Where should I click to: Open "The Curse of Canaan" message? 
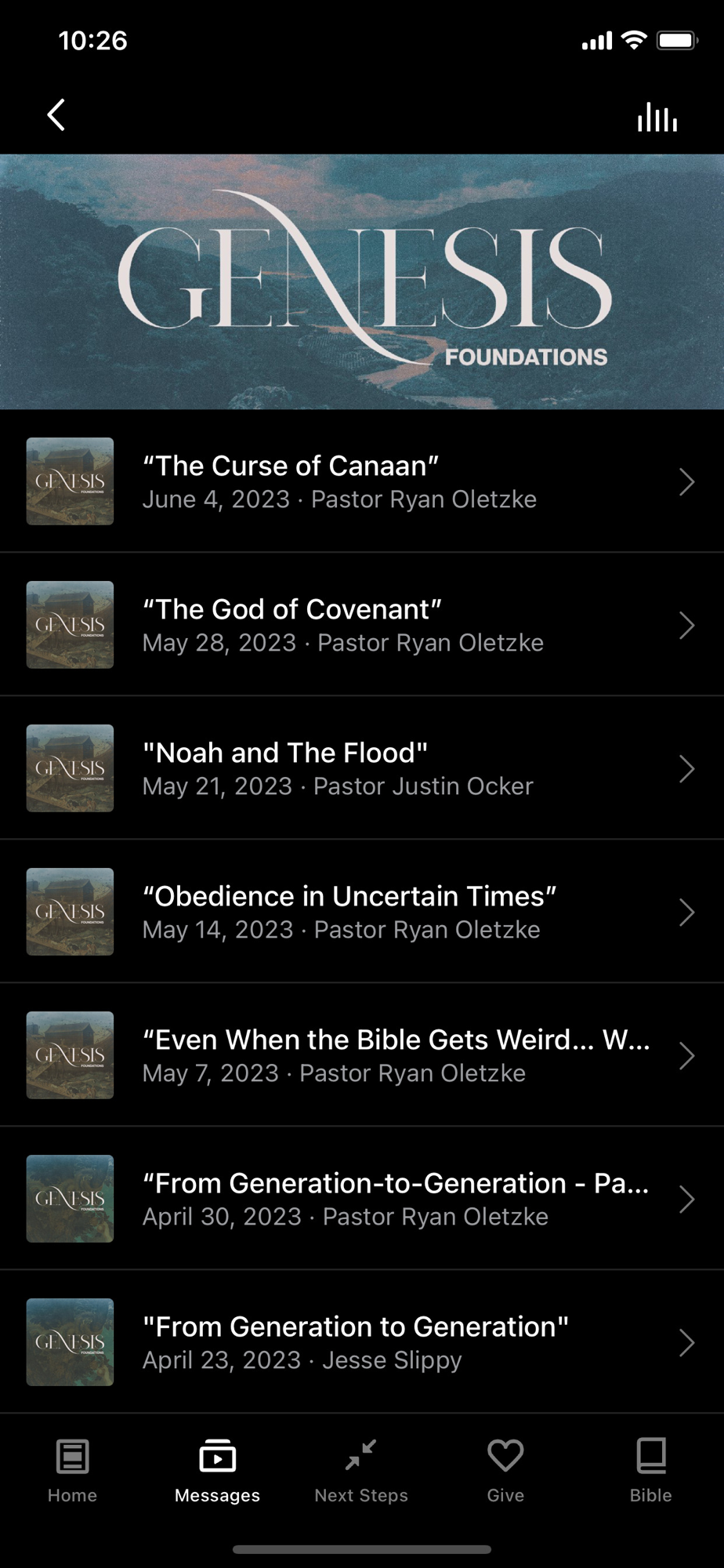[x=360, y=481]
